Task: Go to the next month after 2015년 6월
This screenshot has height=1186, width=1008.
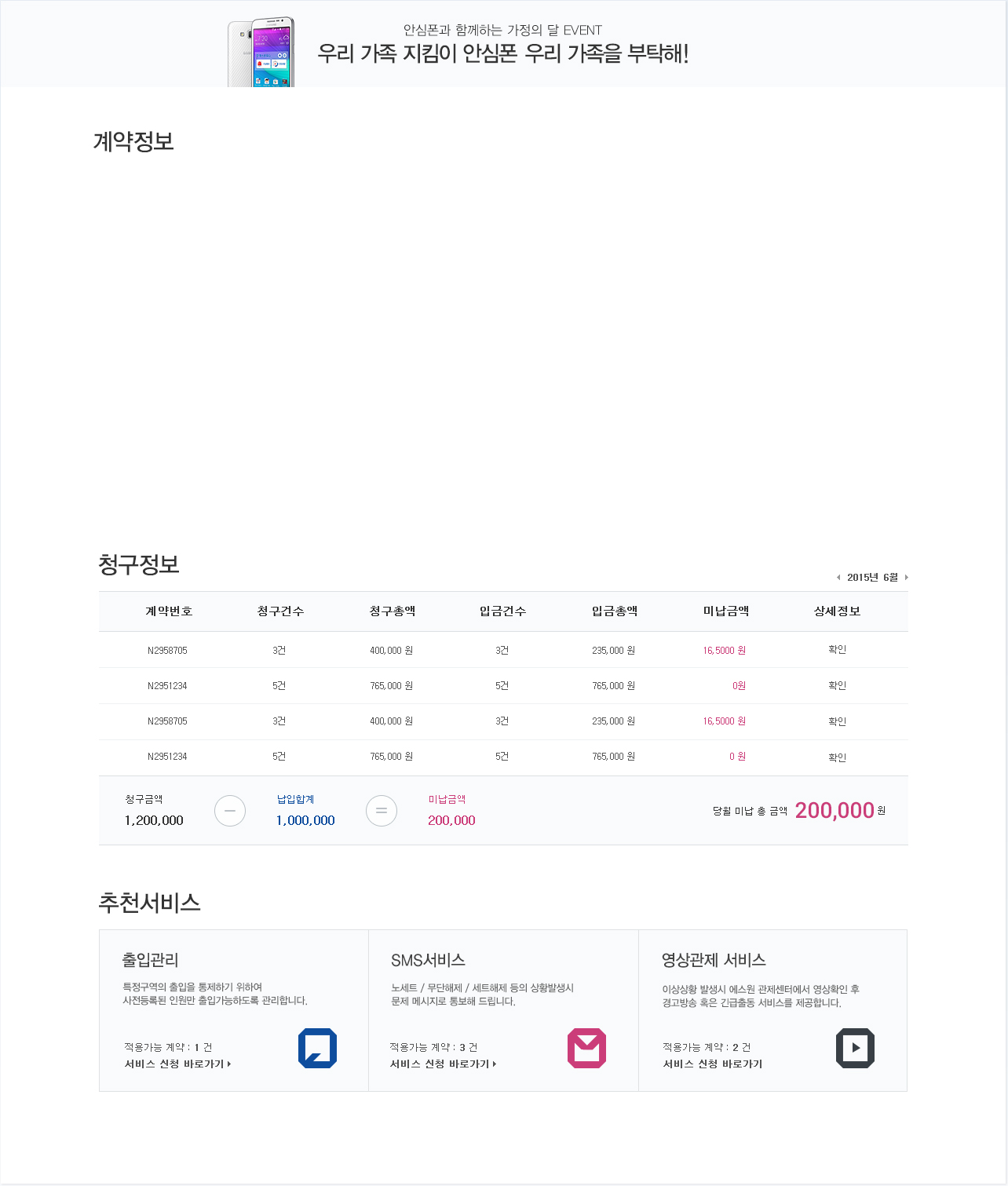Action: [906, 578]
